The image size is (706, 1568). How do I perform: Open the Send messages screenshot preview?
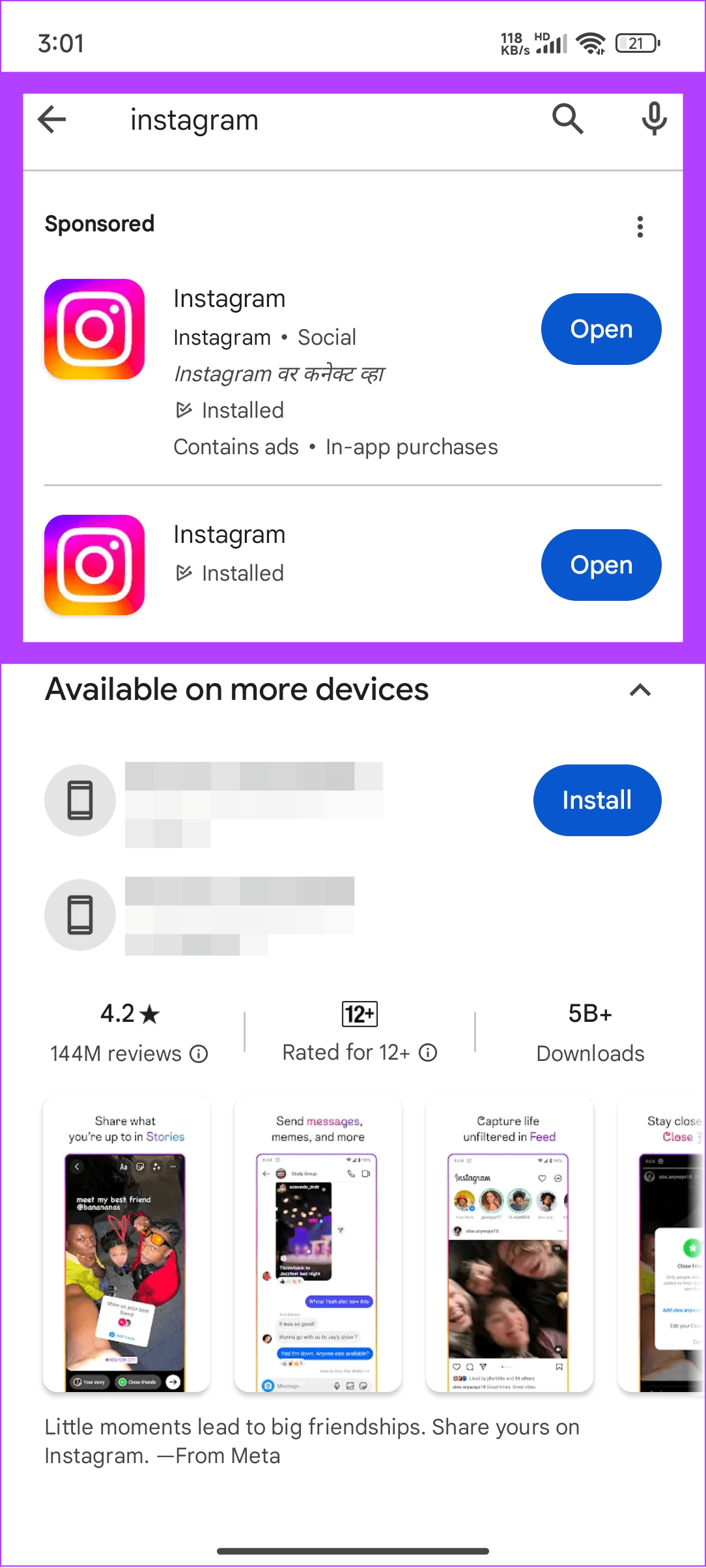pos(318,1243)
